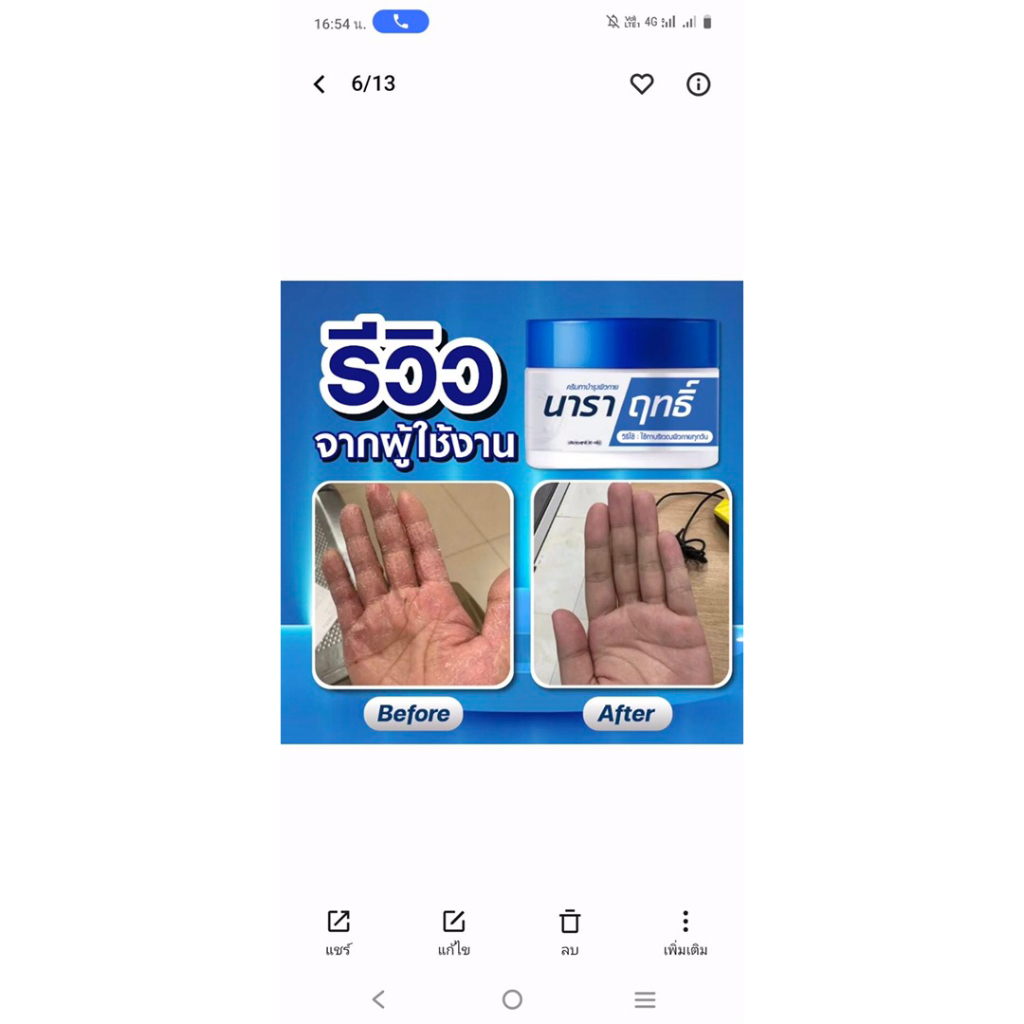Image resolution: width=1024 pixels, height=1024 pixels.
Task: Delete this photo using ลบ
Action: [x=570, y=931]
